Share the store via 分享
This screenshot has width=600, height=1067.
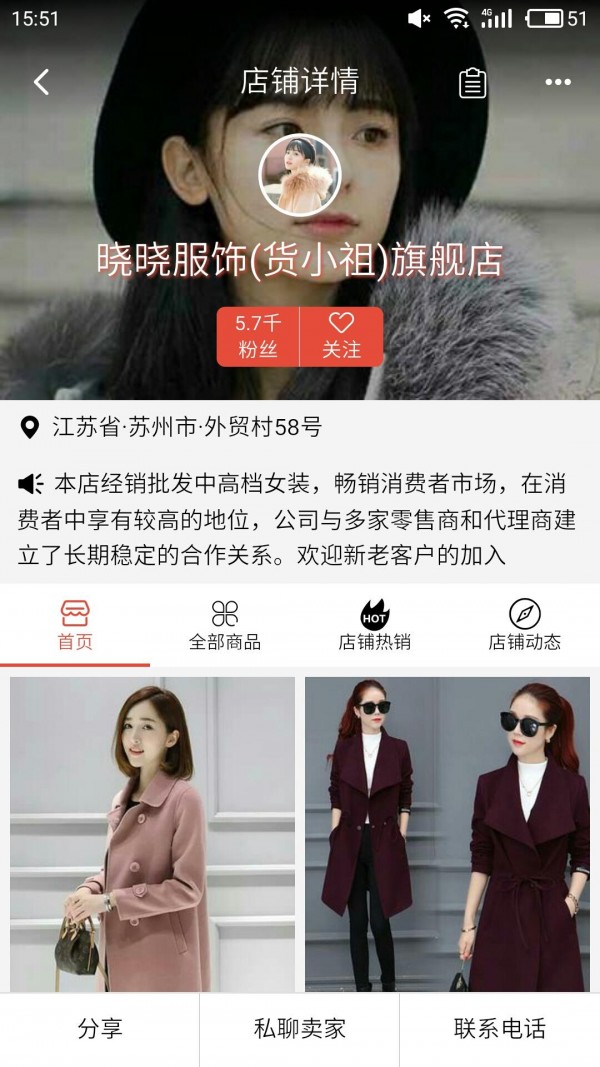(100, 1029)
